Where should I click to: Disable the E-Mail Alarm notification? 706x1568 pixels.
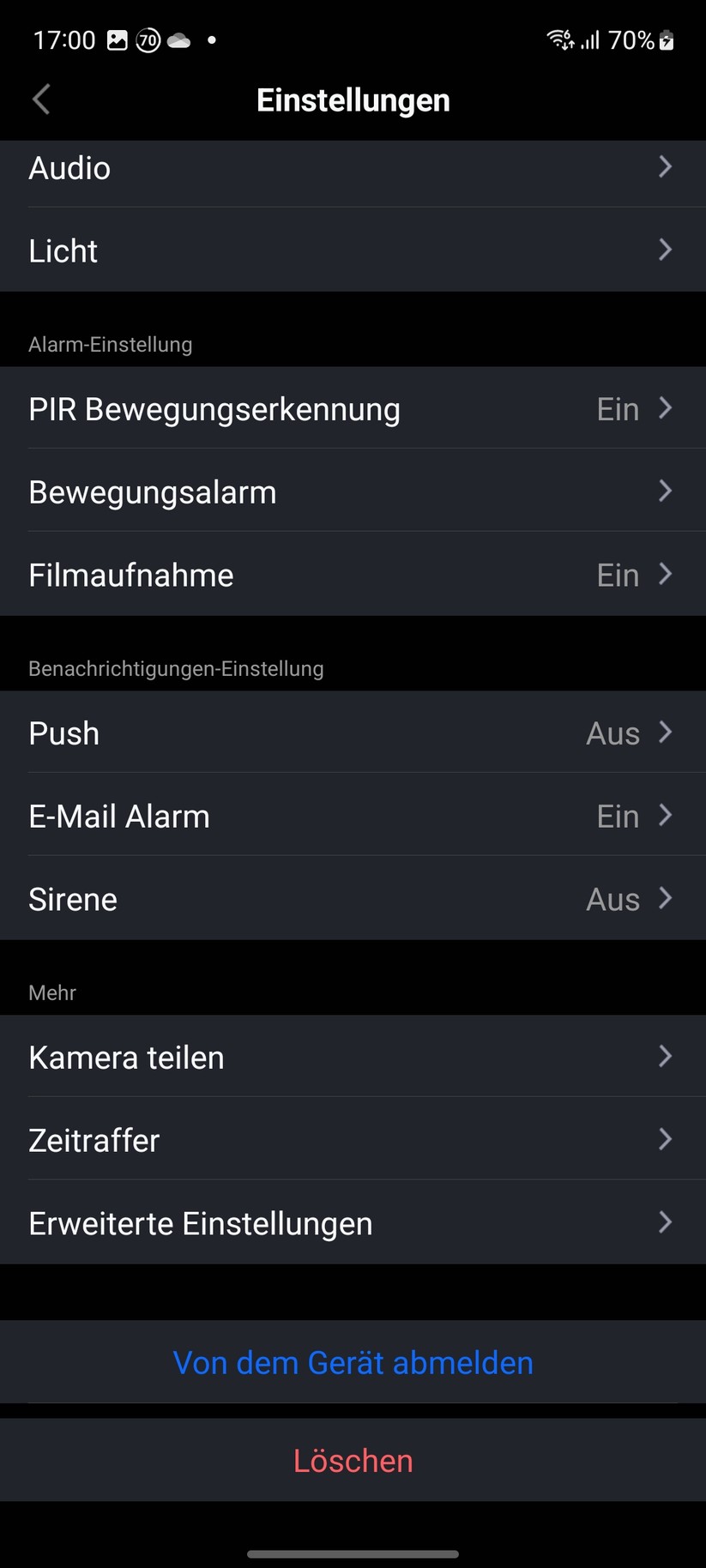click(353, 816)
